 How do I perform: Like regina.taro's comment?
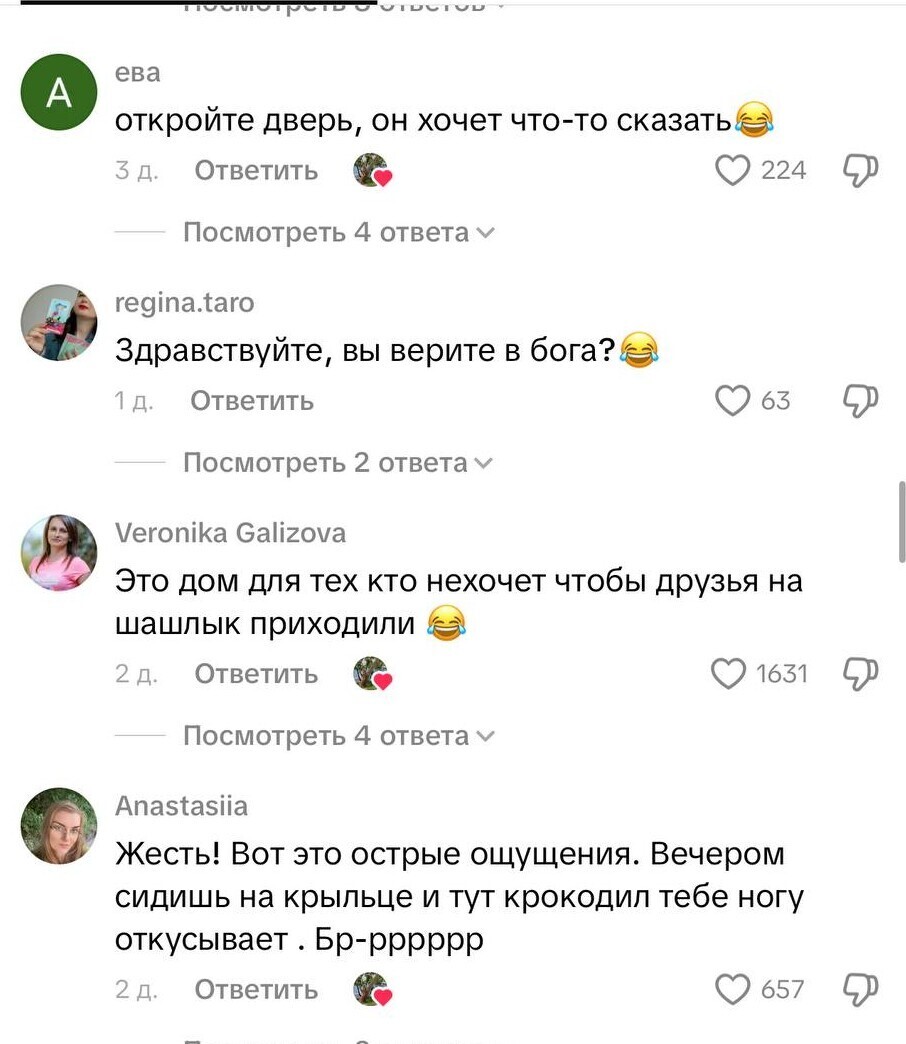(x=733, y=401)
